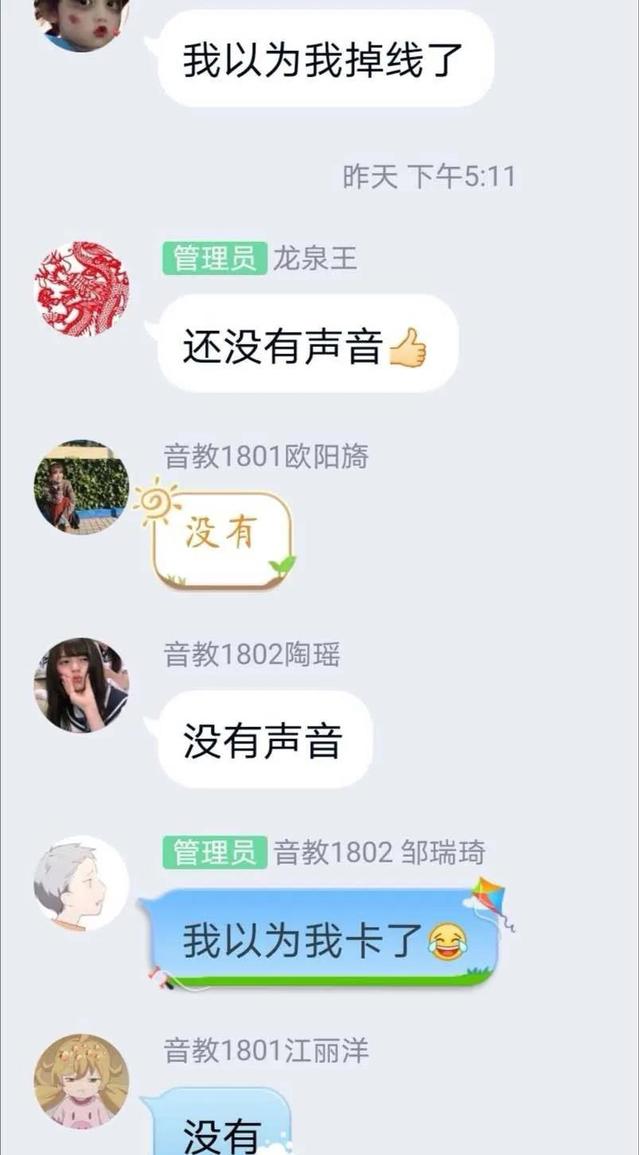Image resolution: width=639 pixels, height=1155 pixels.
Task: Open 音教1801欧阳旖's avatar
Action: [x=81, y=486]
